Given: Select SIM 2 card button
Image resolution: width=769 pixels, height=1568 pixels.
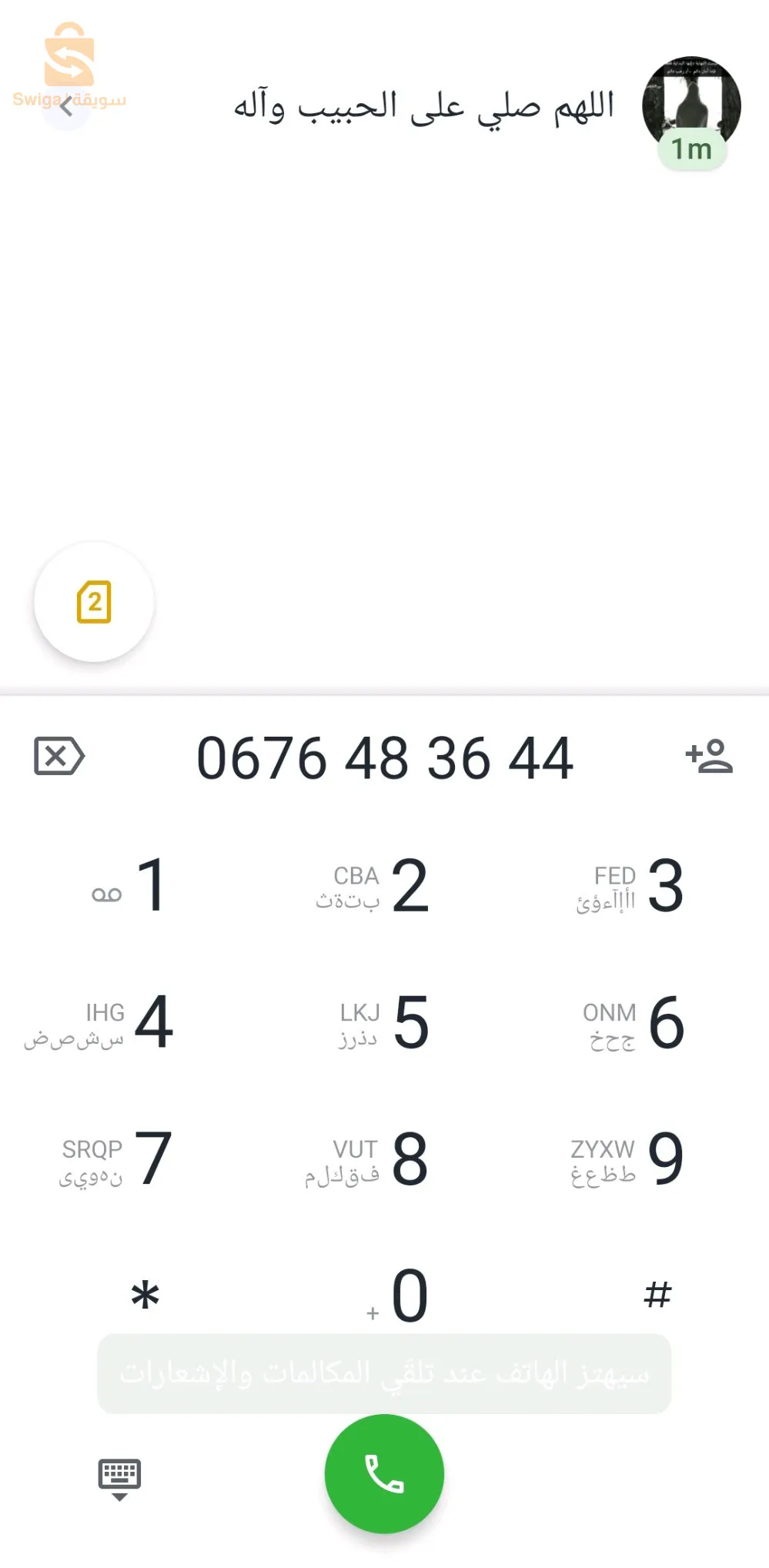Looking at the screenshot, I should tap(94, 602).
